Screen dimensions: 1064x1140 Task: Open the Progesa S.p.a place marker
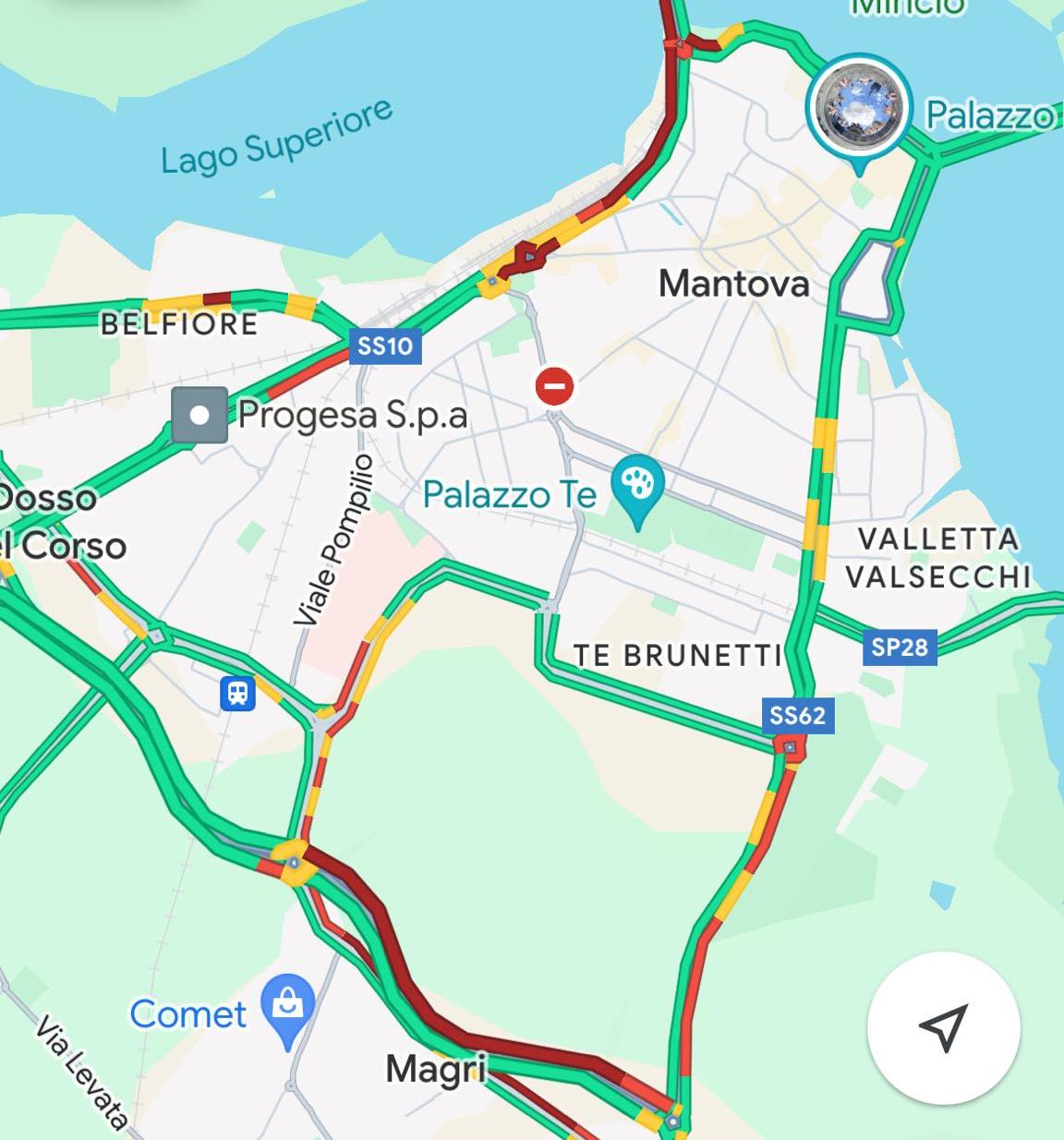(x=199, y=415)
